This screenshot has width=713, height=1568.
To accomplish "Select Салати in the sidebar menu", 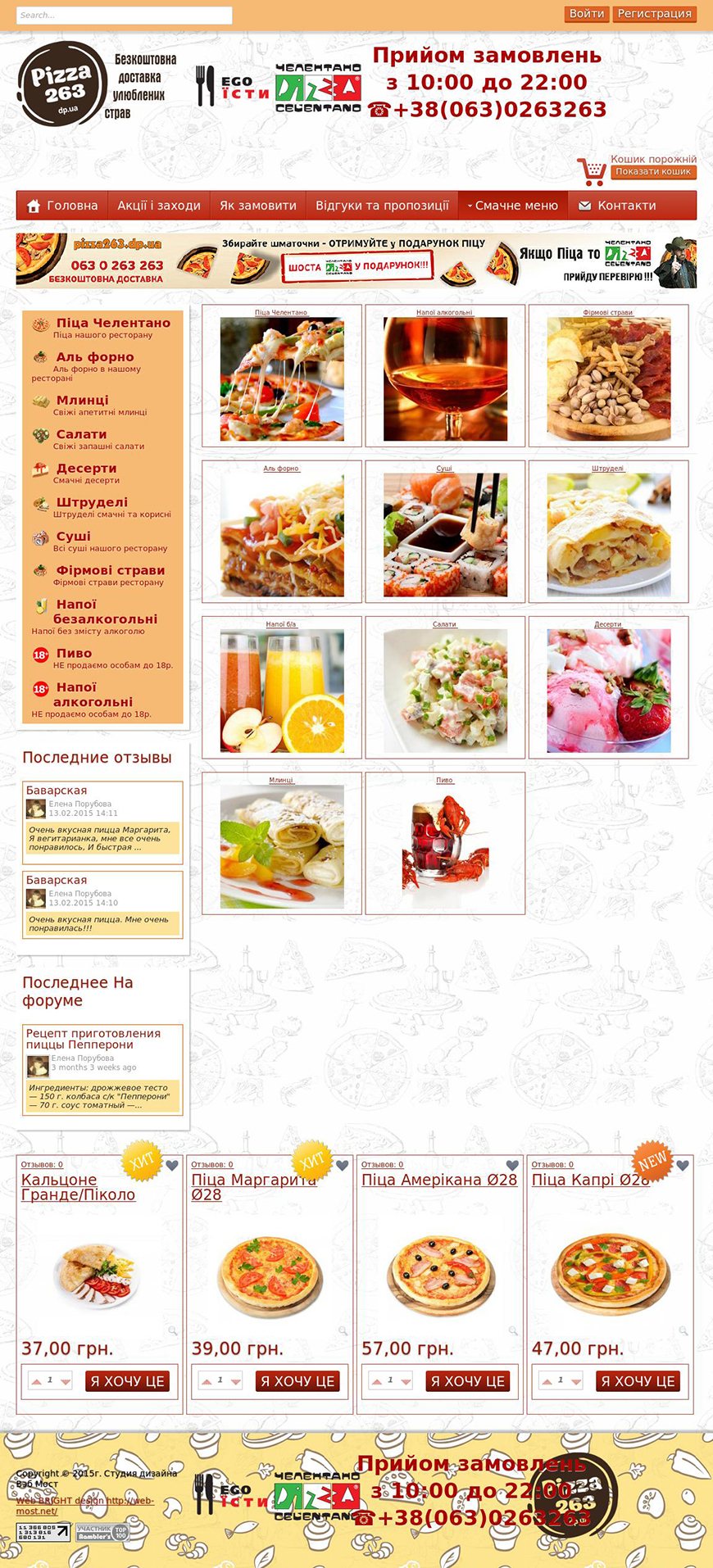I will tap(81, 434).
